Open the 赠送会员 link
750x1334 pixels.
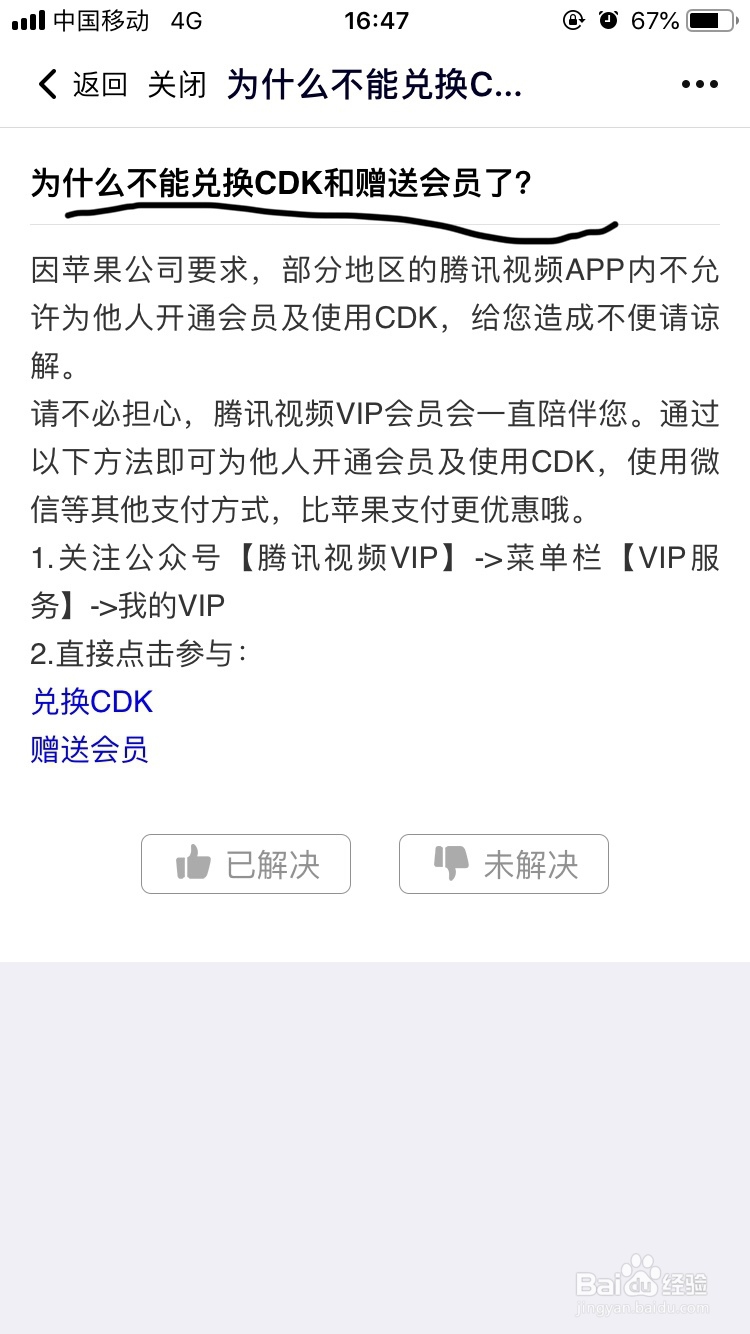pos(89,750)
